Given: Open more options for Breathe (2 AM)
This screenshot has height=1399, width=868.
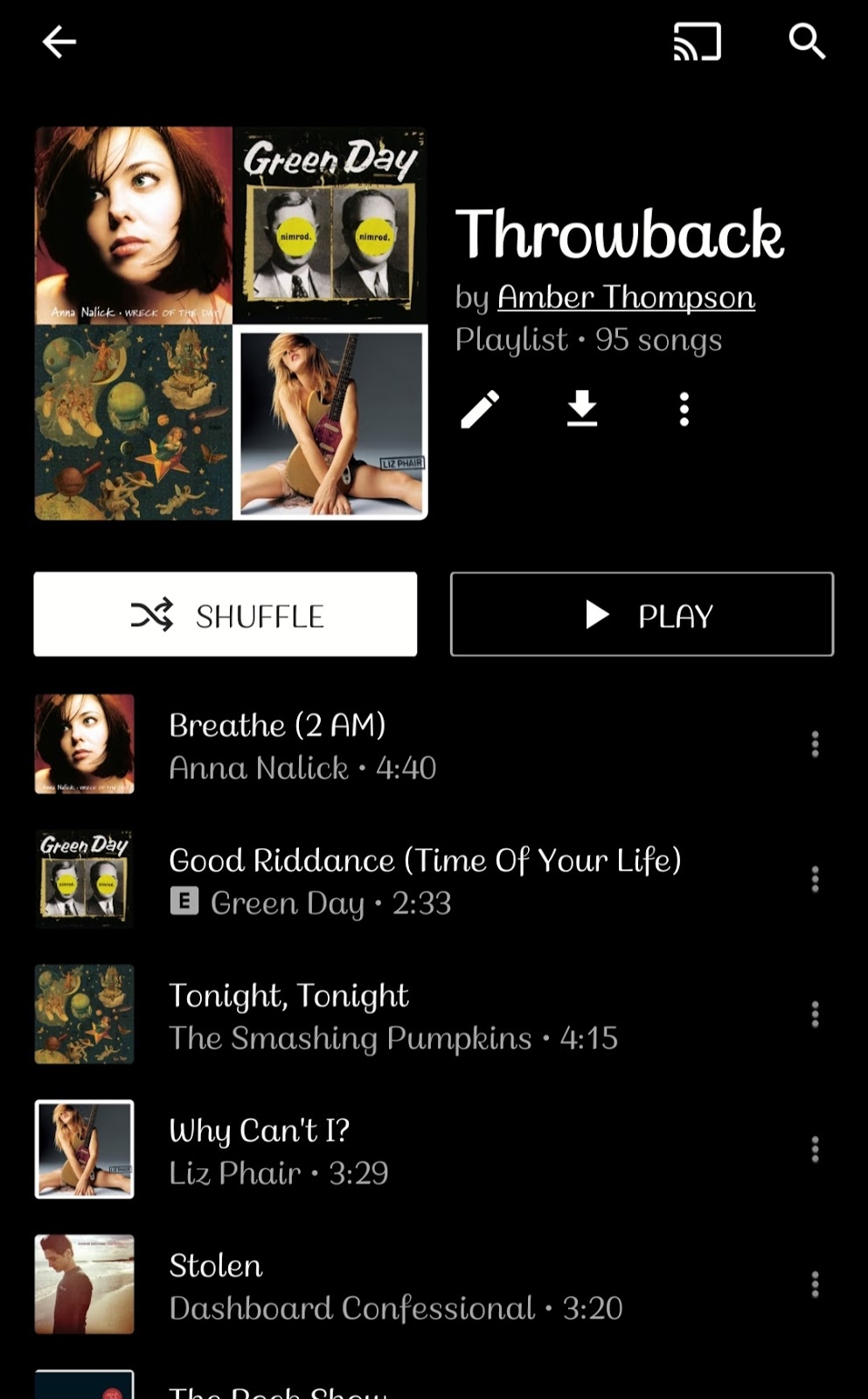Looking at the screenshot, I should pyautogui.click(x=815, y=745).
